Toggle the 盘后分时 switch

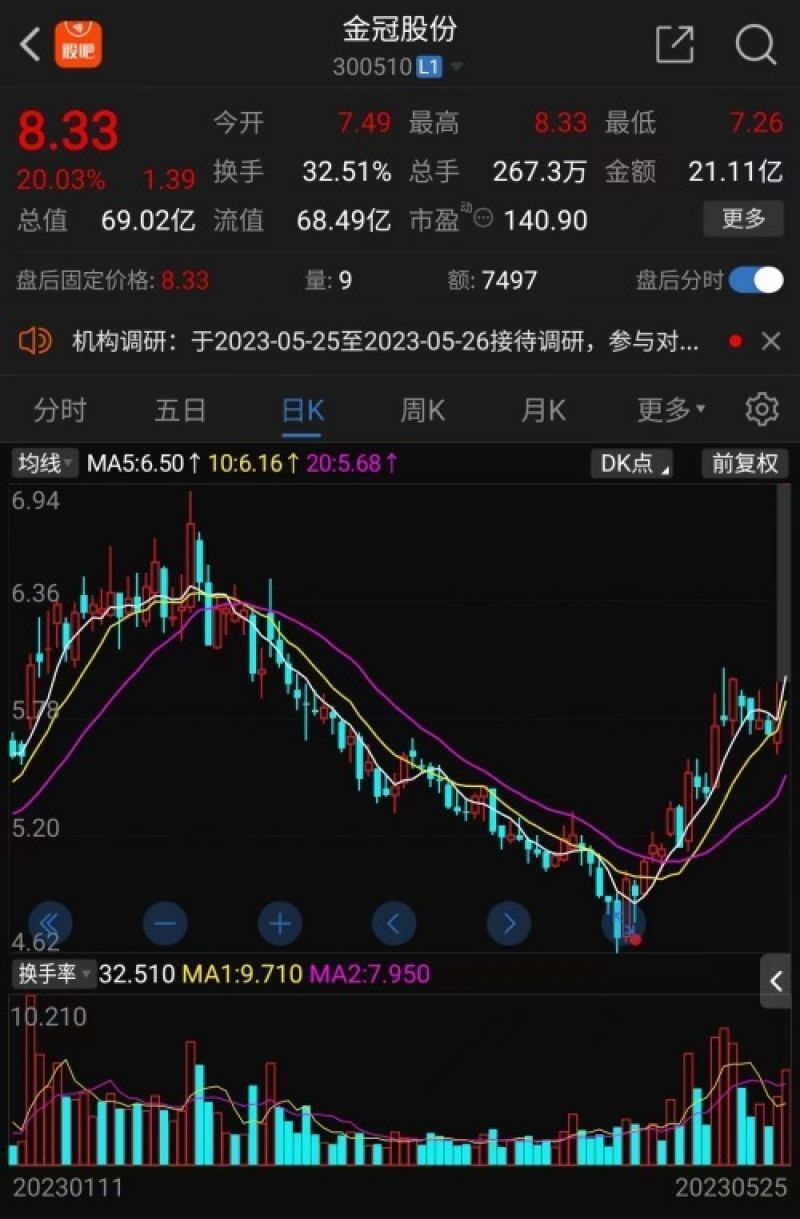[x=756, y=281]
